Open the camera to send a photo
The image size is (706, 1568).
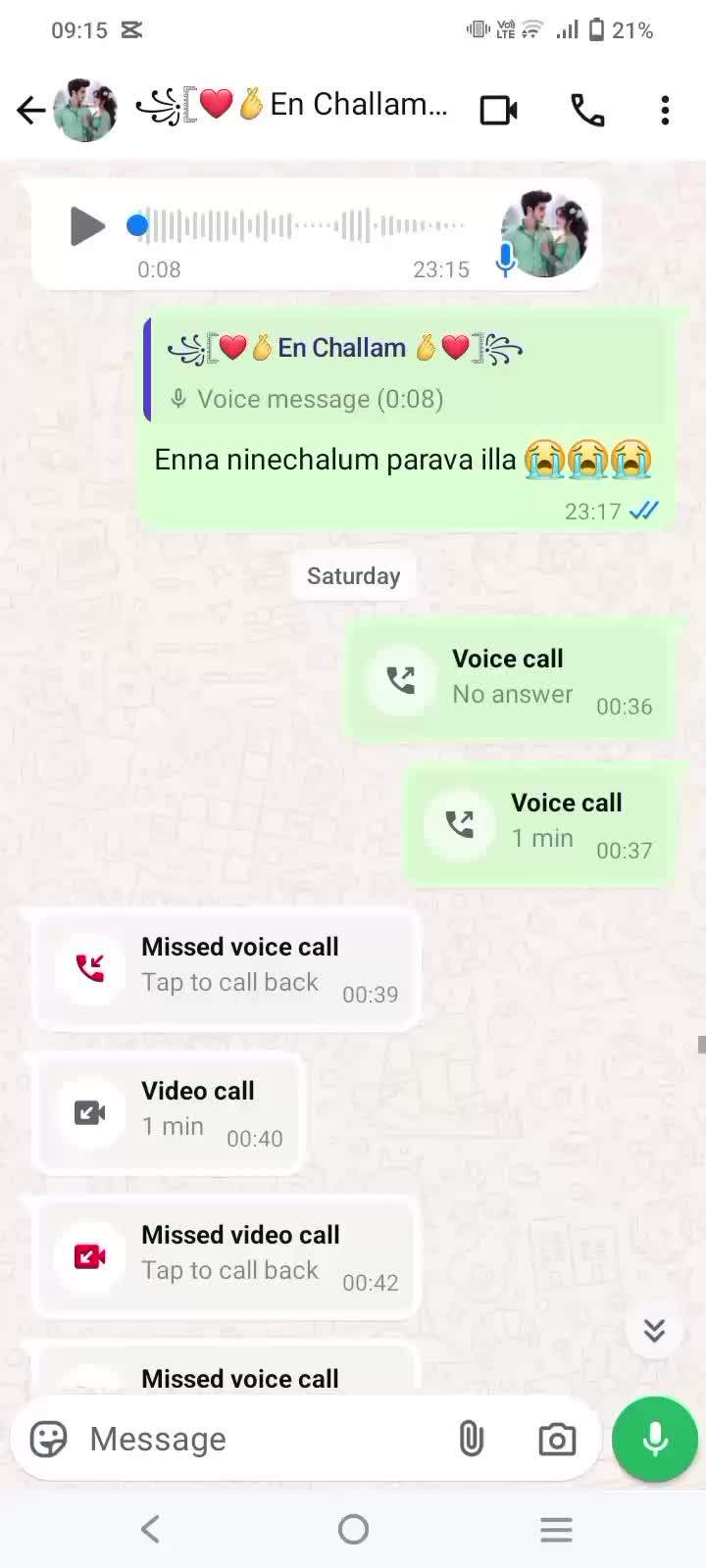pos(557,1439)
